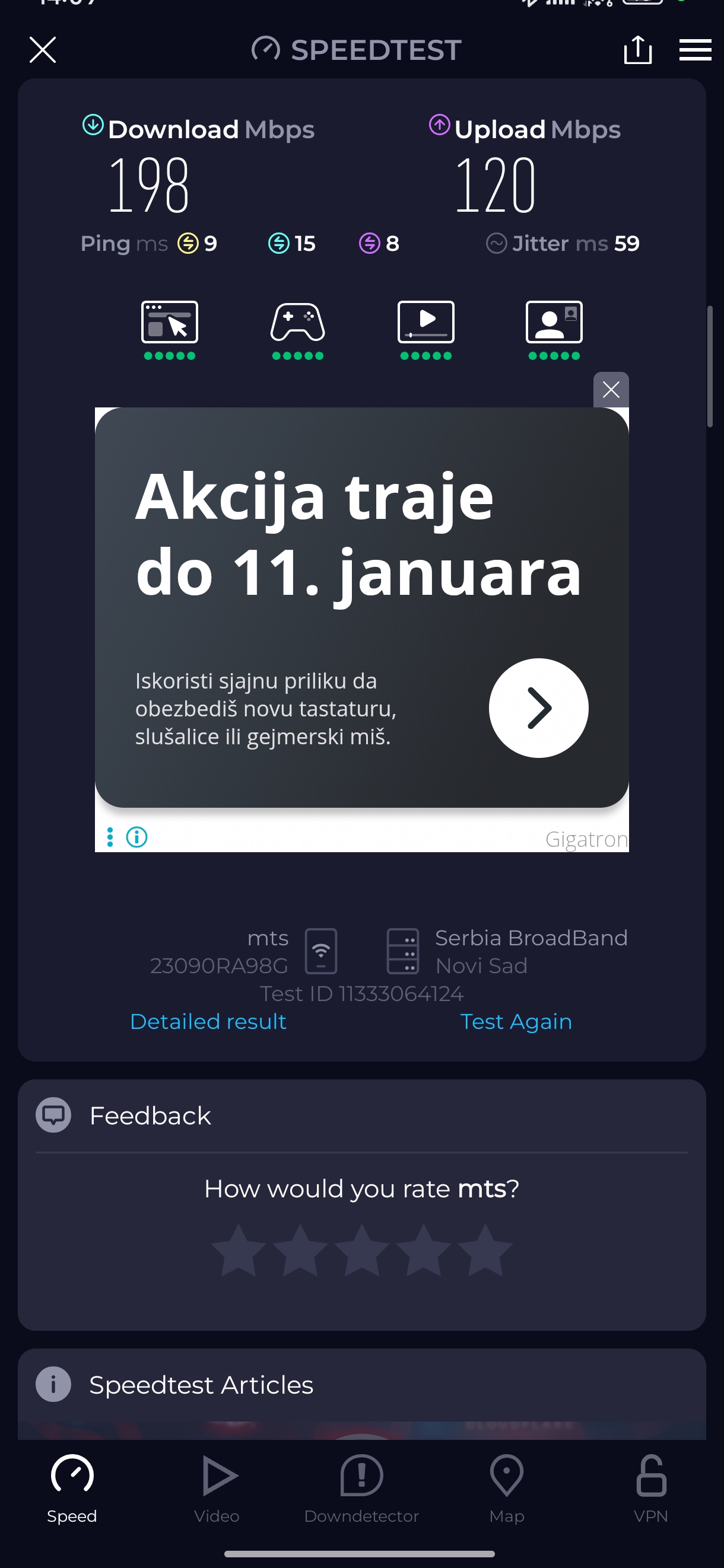Open the Detailed result link
Image resolution: width=724 pixels, height=1568 pixels.
coord(208,1021)
